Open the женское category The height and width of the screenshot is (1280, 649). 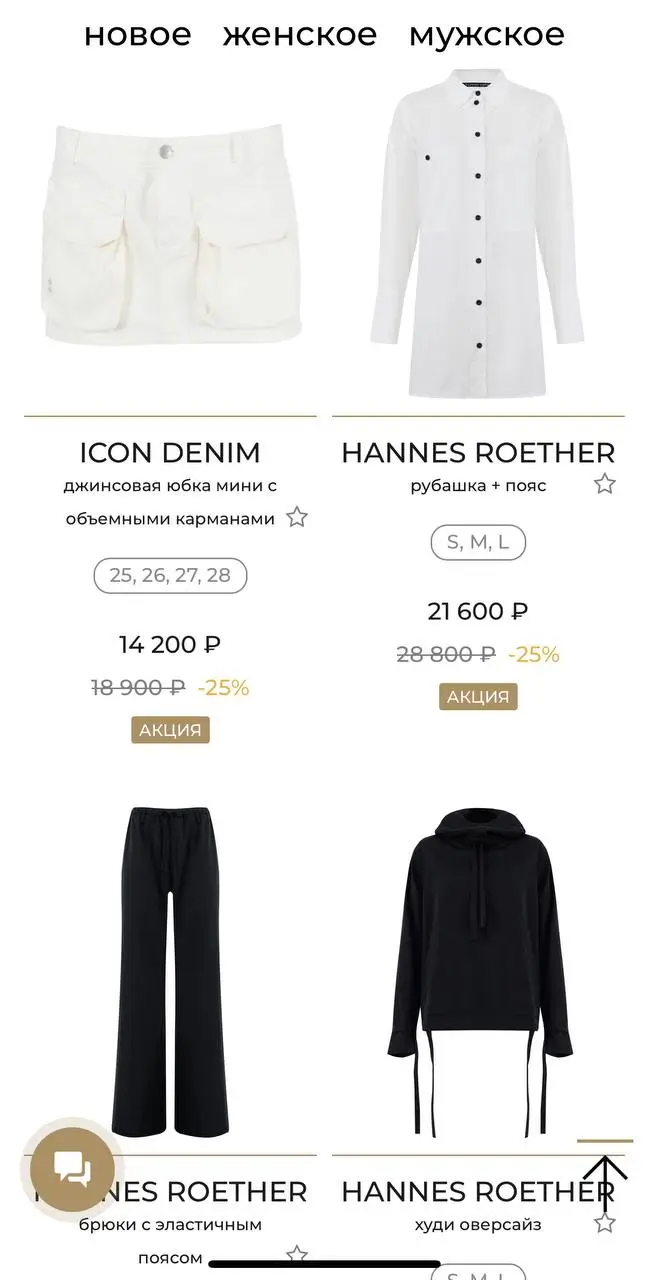click(x=300, y=34)
